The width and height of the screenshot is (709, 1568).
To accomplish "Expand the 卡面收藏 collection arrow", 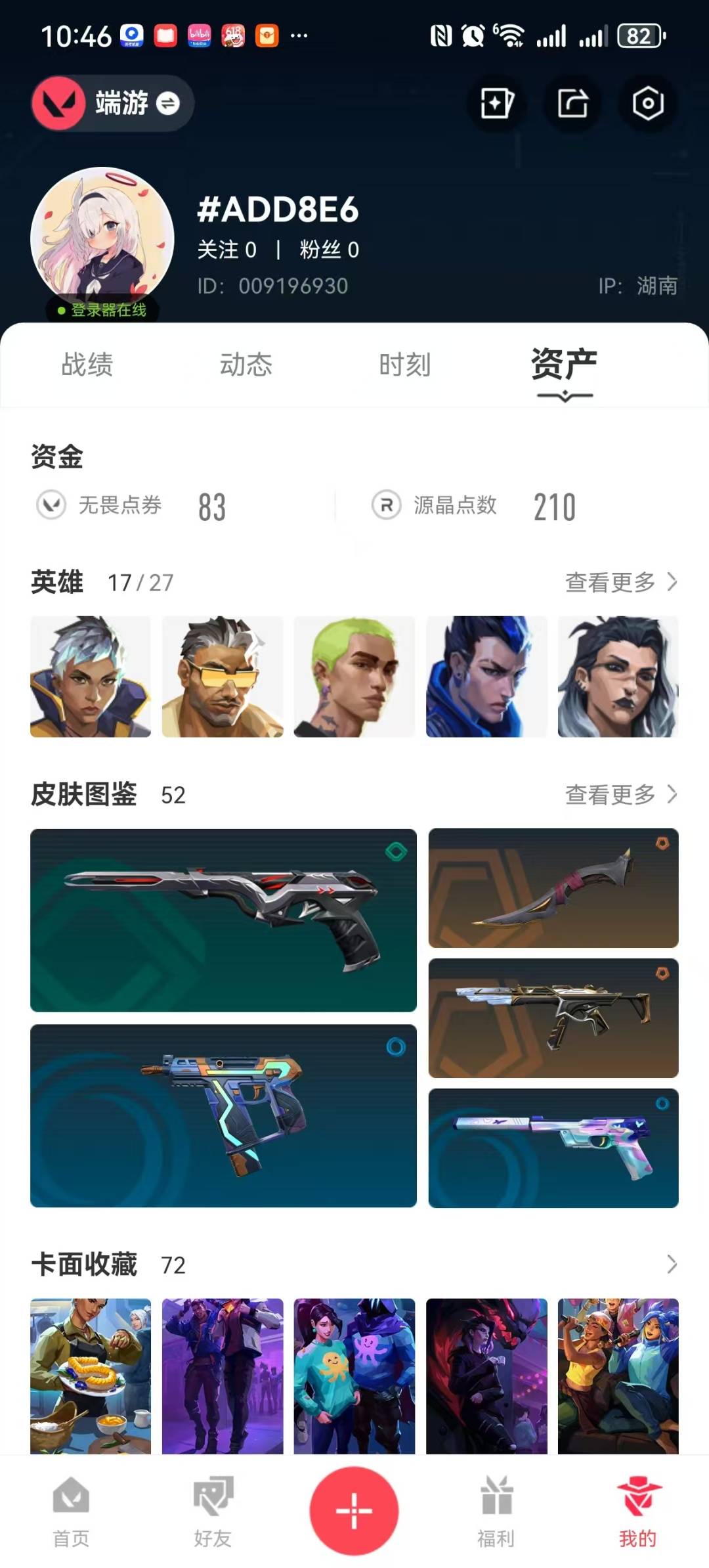I will (671, 1264).
